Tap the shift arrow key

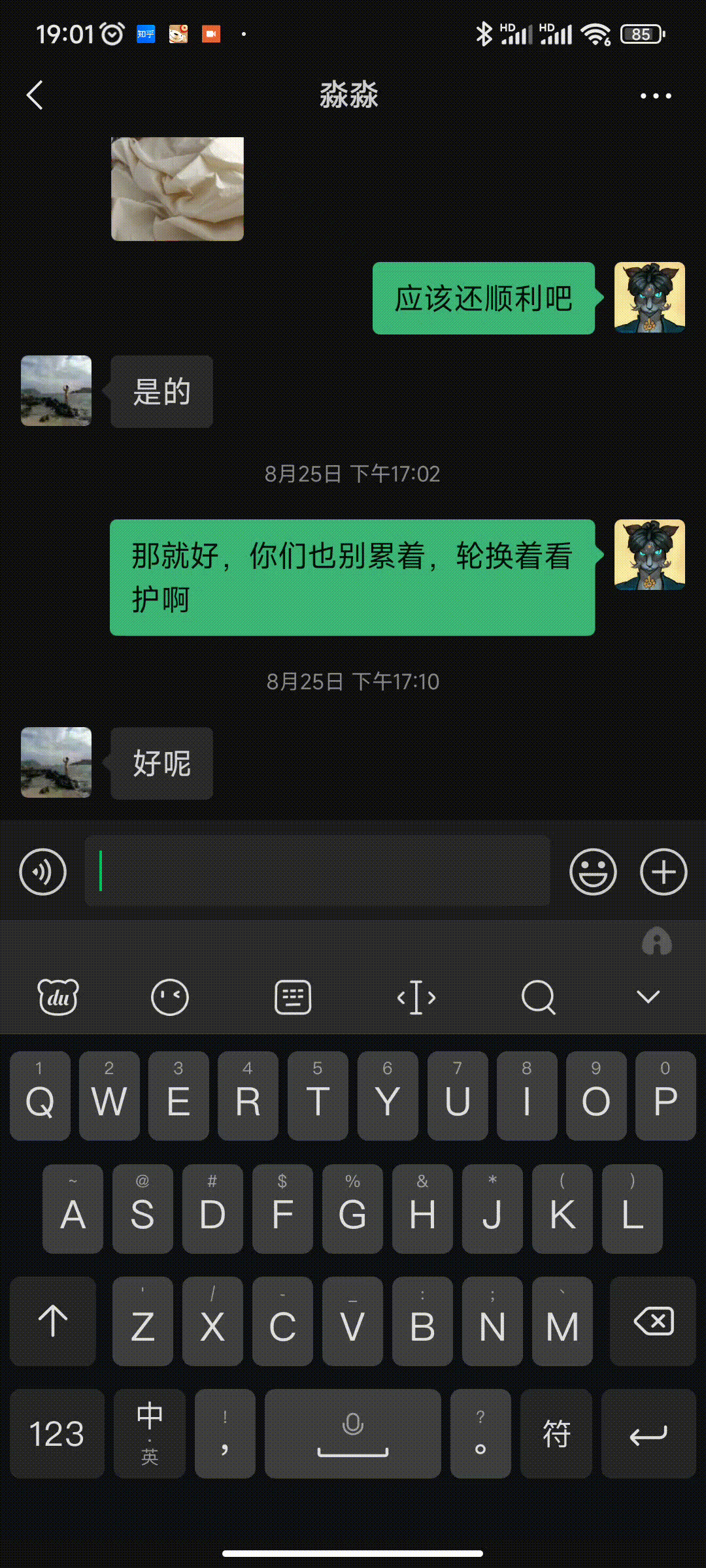(53, 1321)
